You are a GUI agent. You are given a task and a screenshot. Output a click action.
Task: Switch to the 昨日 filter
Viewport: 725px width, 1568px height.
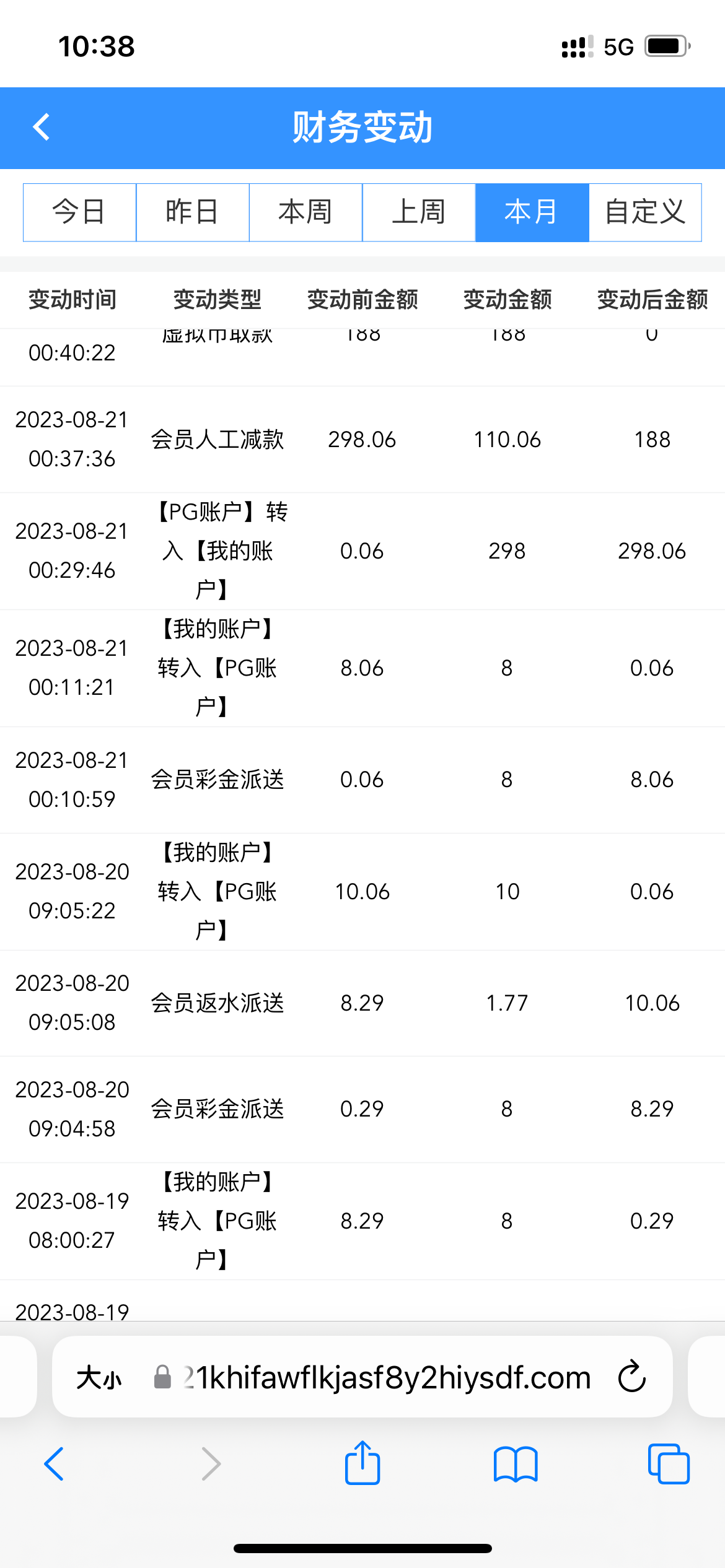point(193,212)
